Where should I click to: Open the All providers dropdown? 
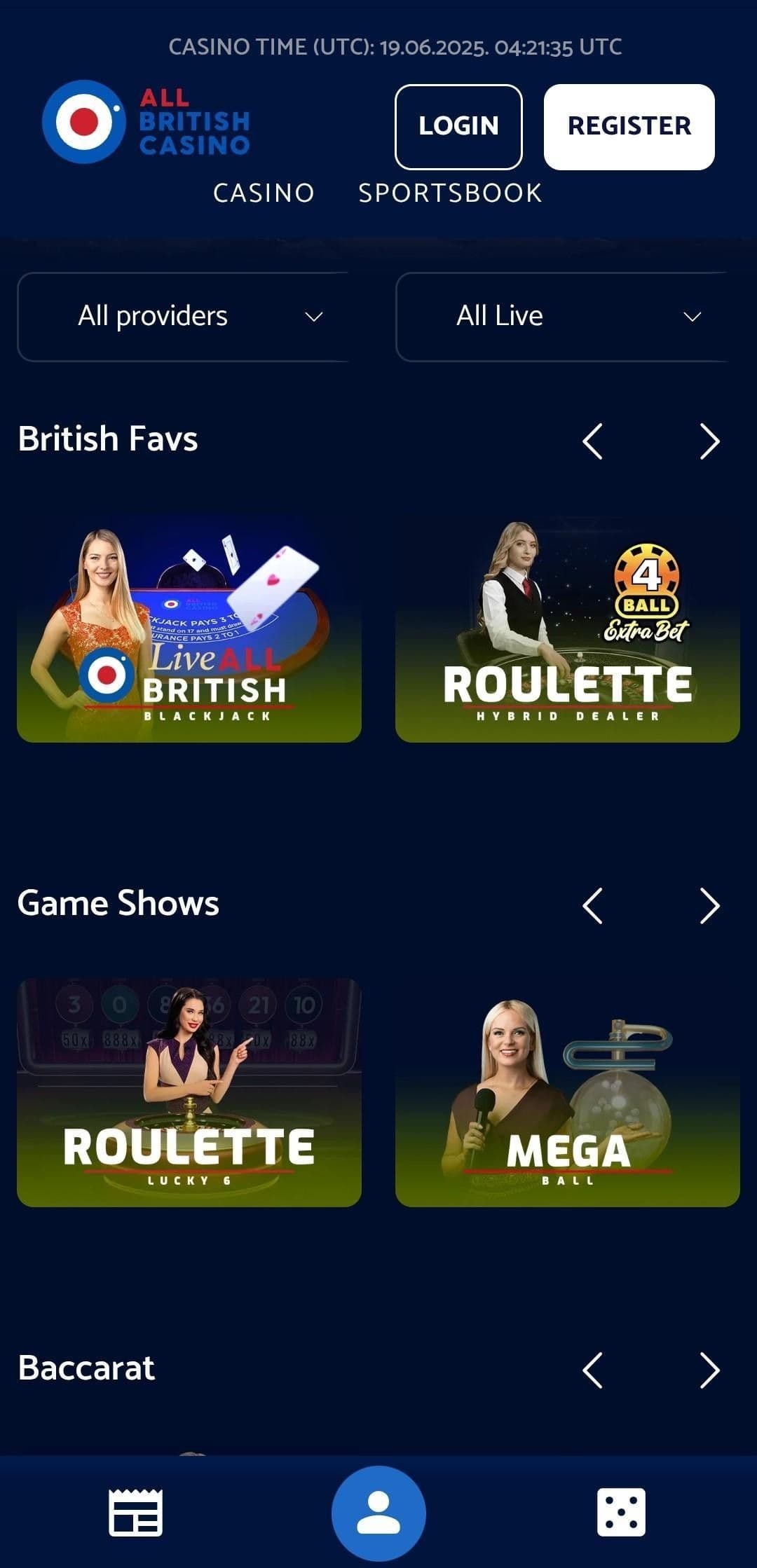point(184,316)
